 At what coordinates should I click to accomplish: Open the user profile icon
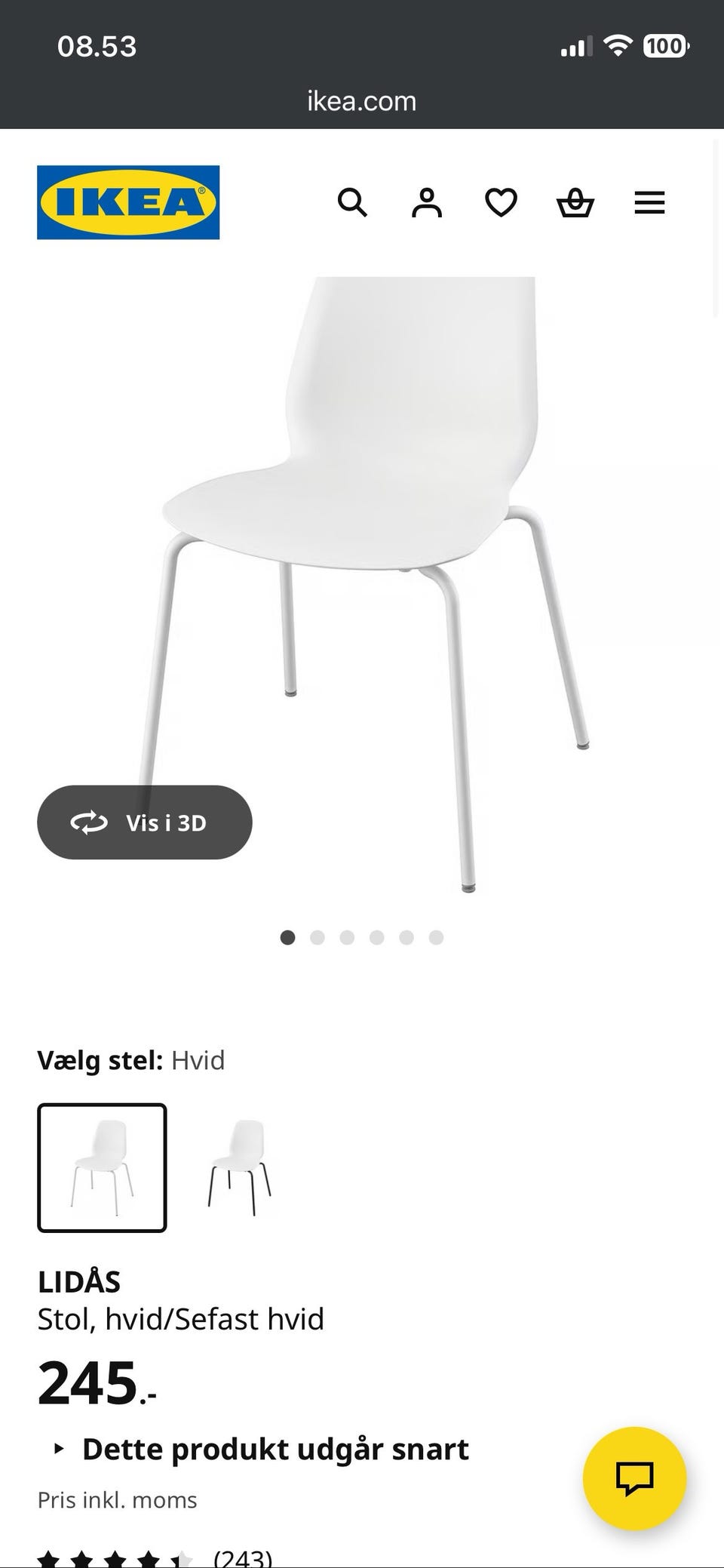coord(427,202)
